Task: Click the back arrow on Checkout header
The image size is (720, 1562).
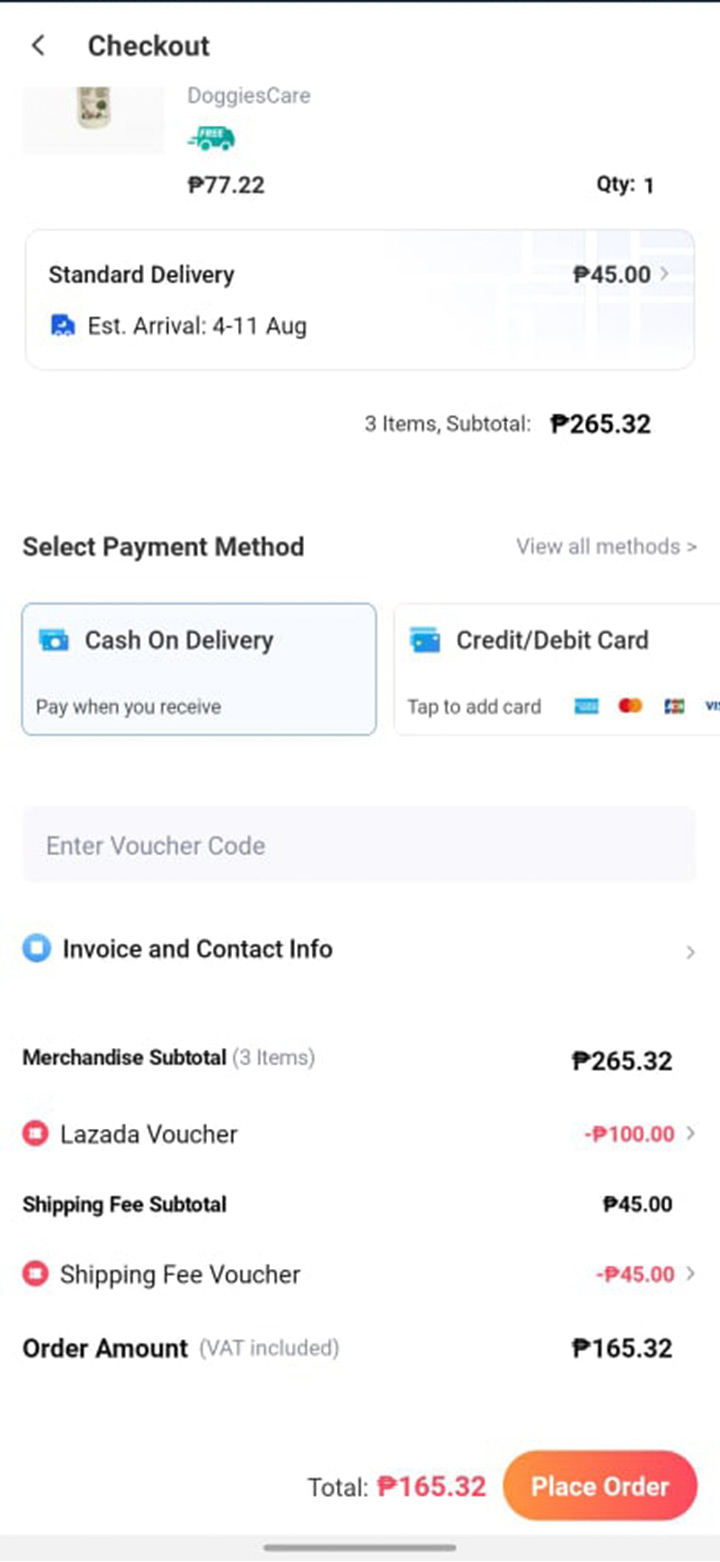Action: click(37, 46)
